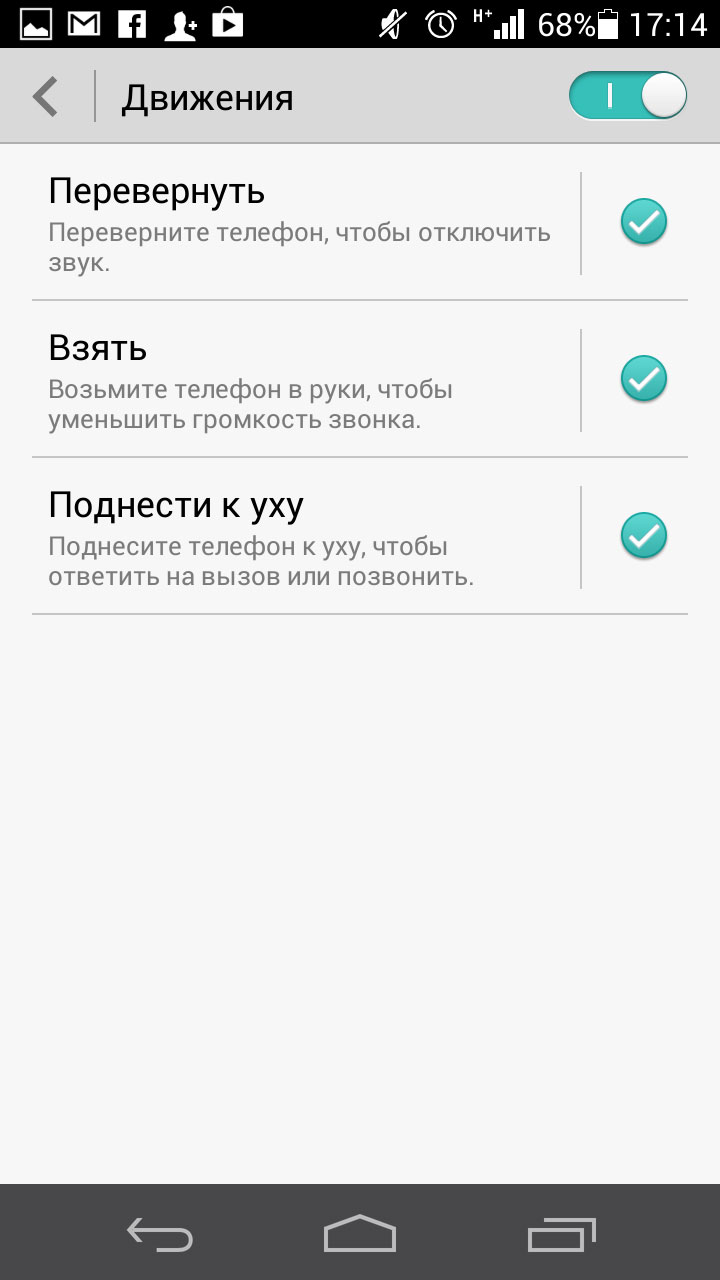
Task: Open the Поднести к уху gesture row
Action: pyautogui.click(x=300, y=536)
